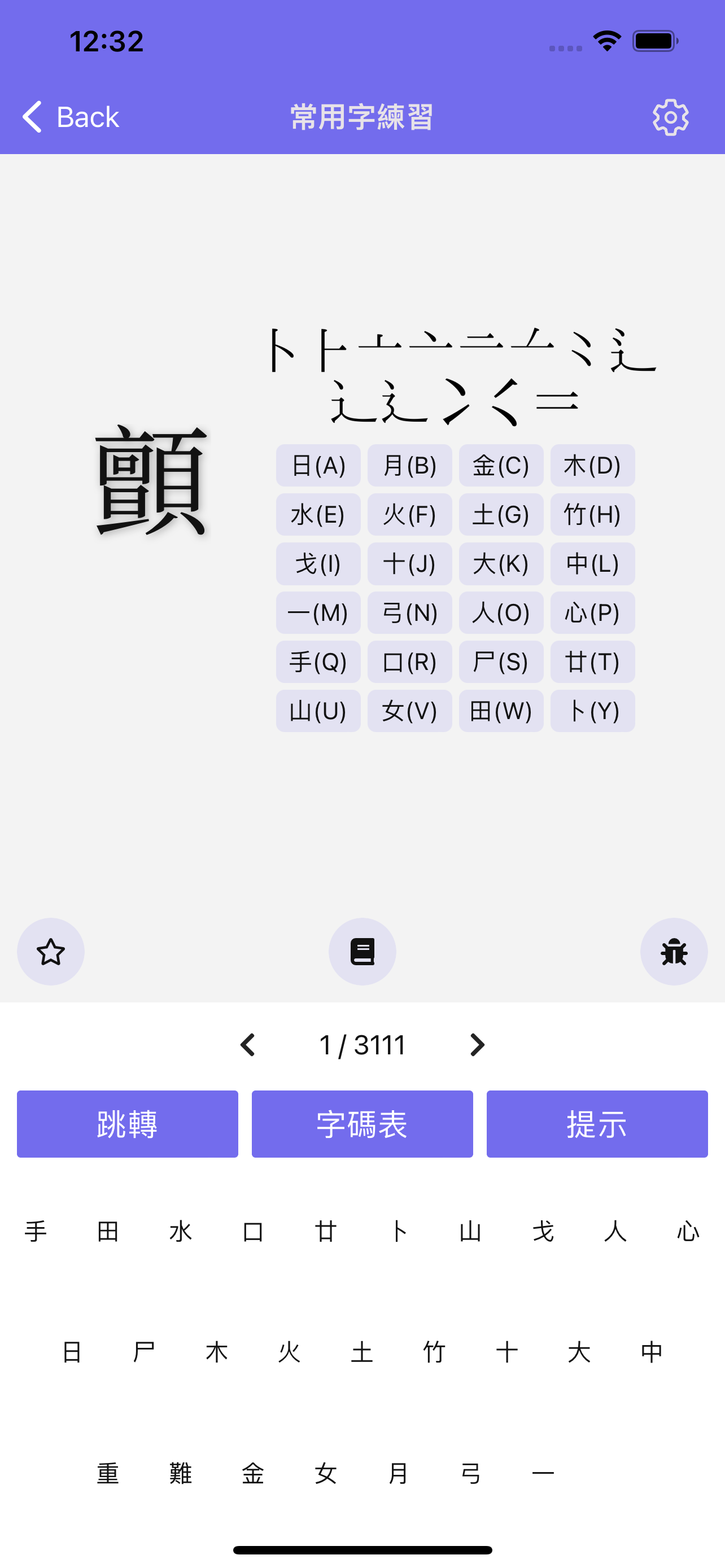The image size is (725, 1568).
Task: Go to previous character with left chevron
Action: click(248, 1045)
